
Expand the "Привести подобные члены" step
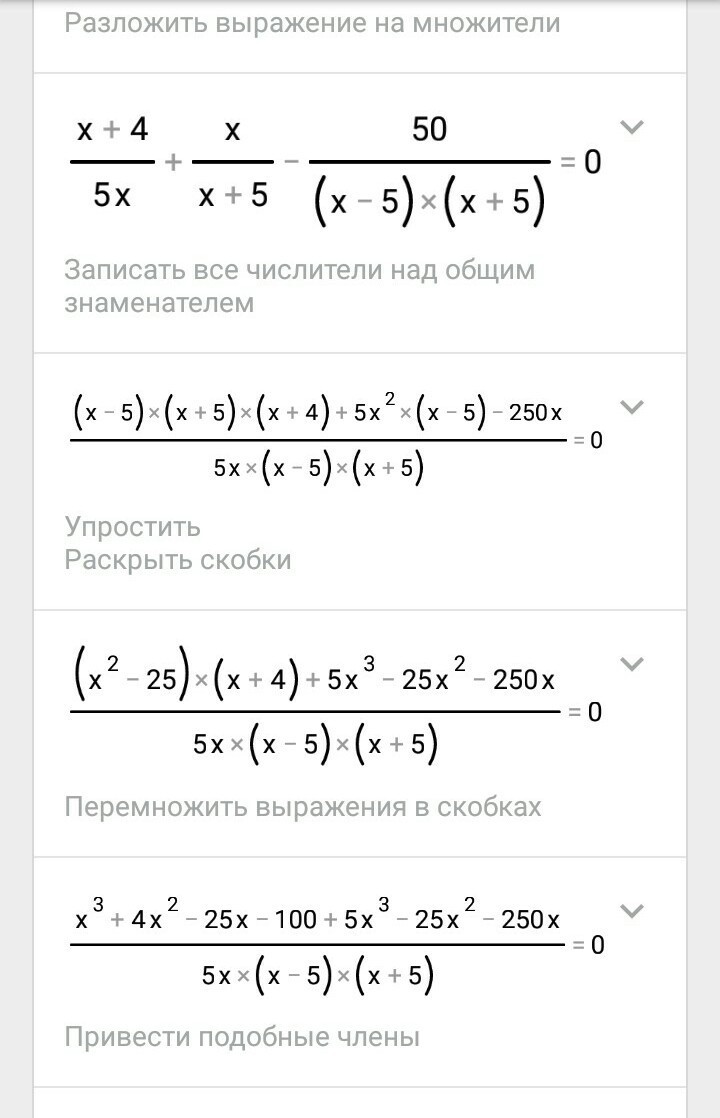[x=632, y=911]
